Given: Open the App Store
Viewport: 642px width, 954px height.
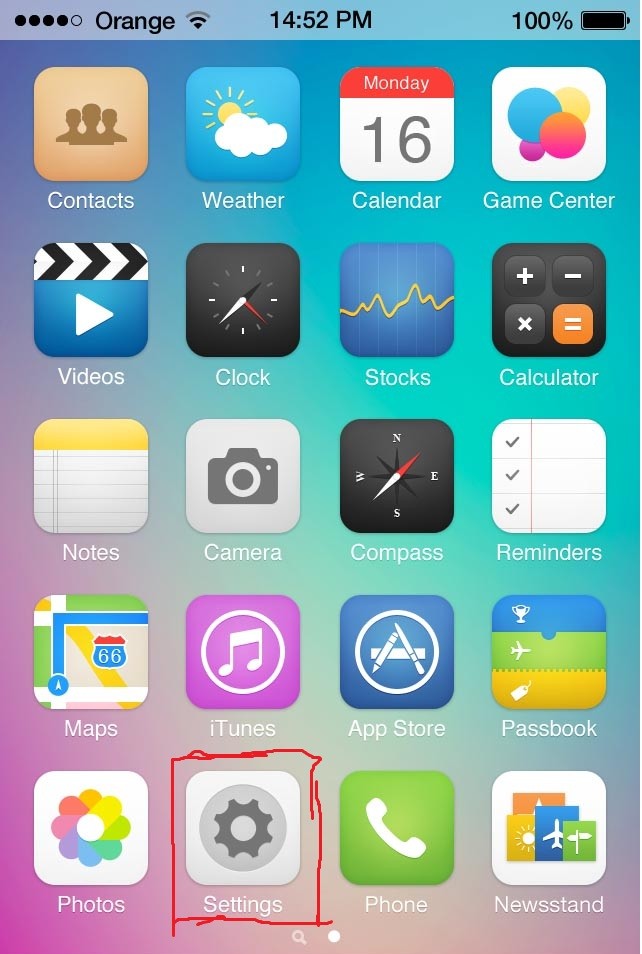Looking at the screenshot, I should 397,652.
